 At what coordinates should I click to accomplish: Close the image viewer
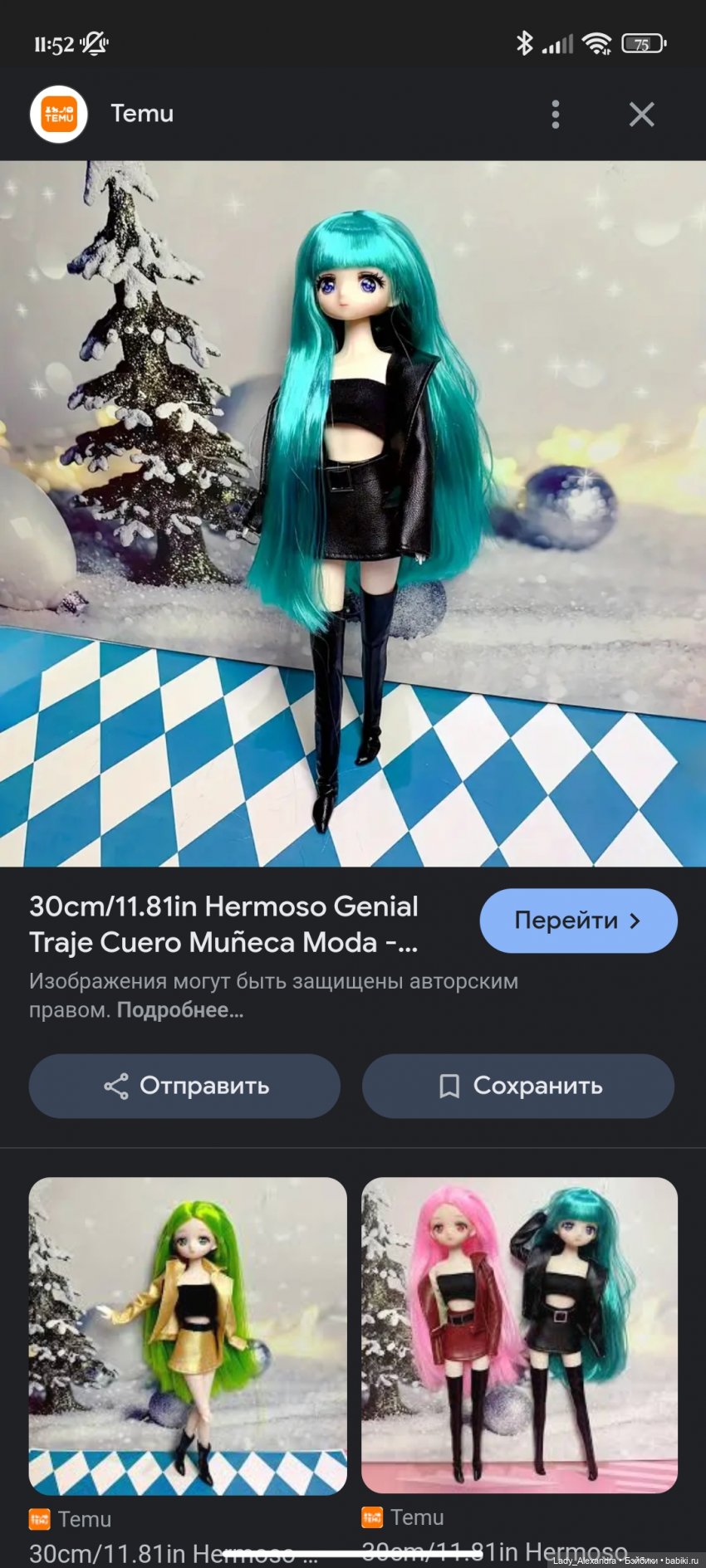tap(641, 115)
